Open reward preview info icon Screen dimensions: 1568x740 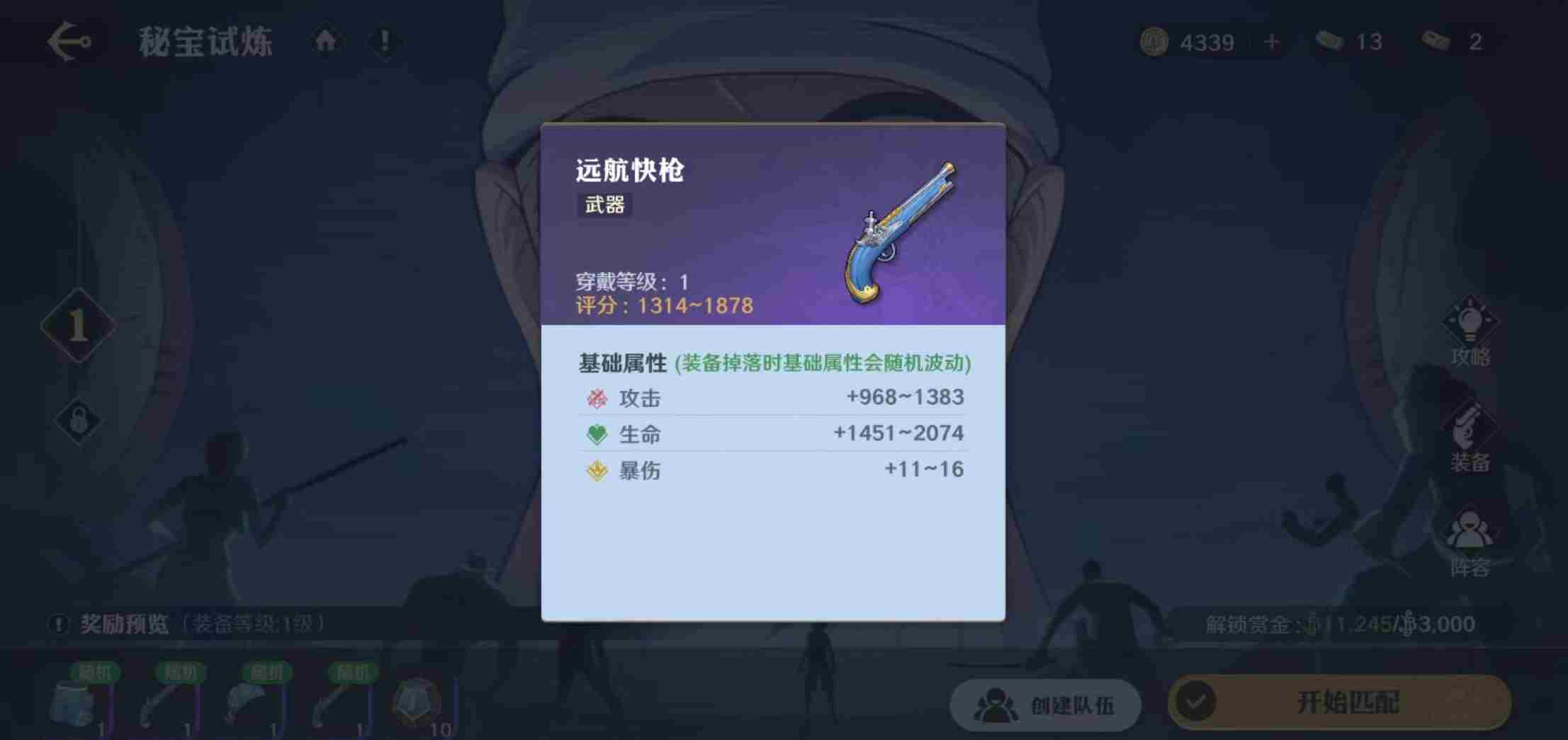58,624
